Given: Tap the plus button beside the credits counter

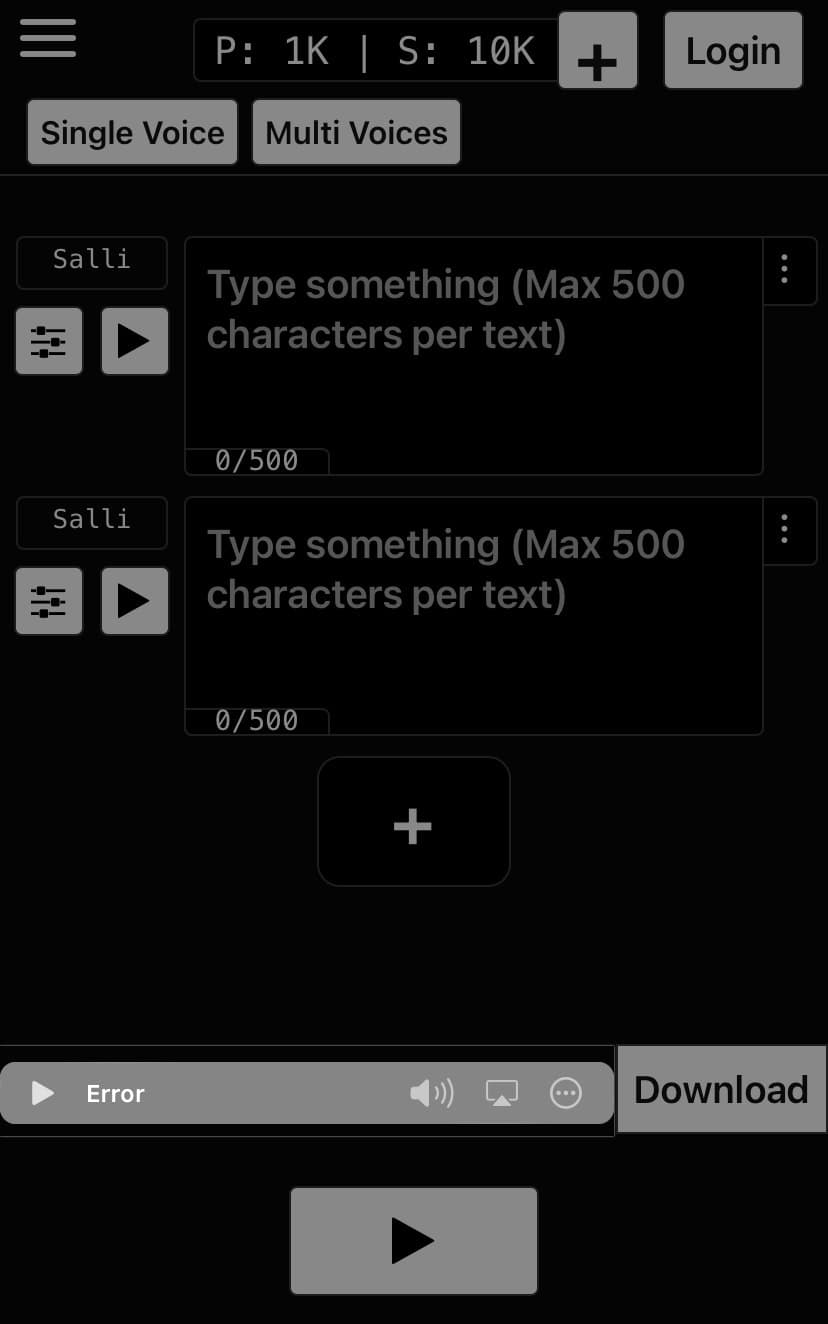Looking at the screenshot, I should [x=597, y=52].
